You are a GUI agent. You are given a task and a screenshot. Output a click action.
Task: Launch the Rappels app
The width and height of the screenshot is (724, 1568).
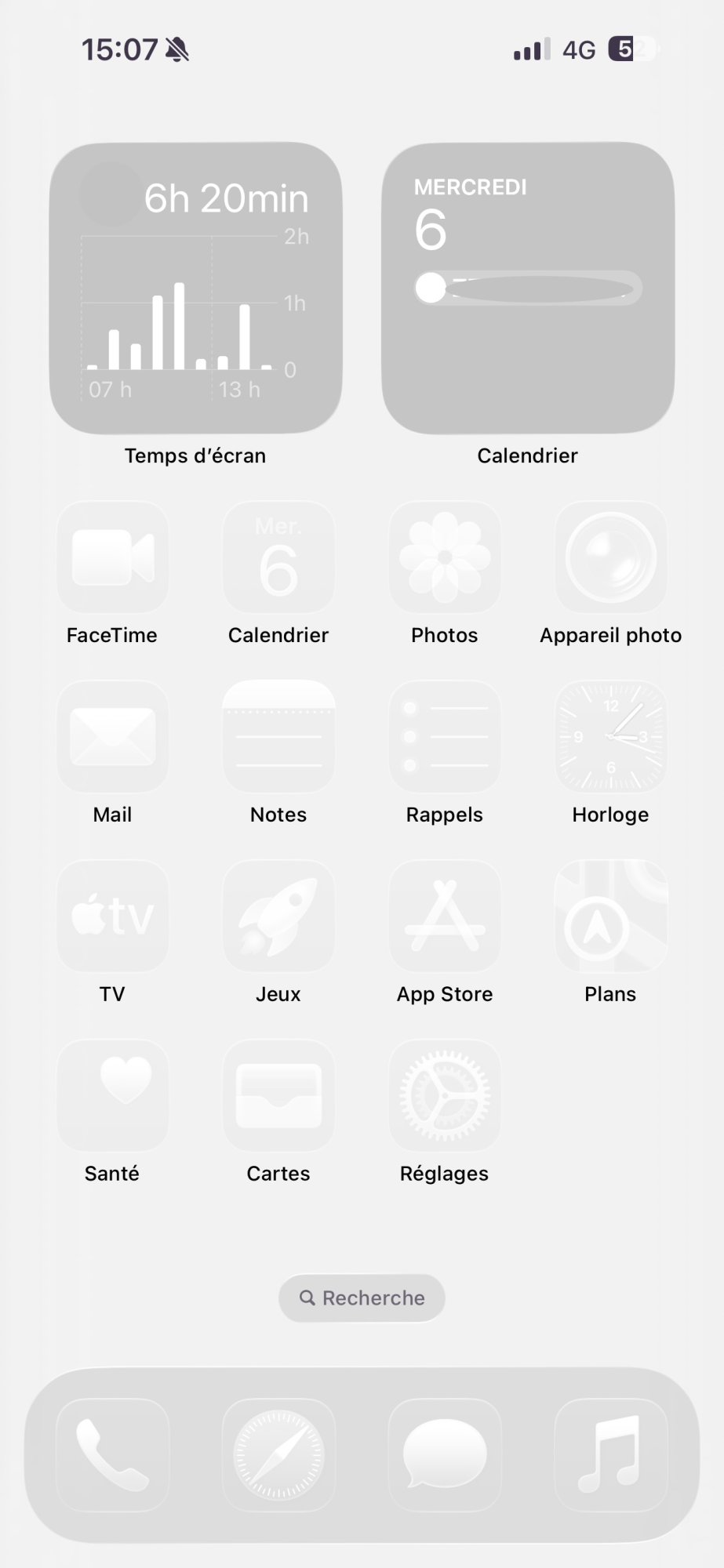[x=445, y=737]
